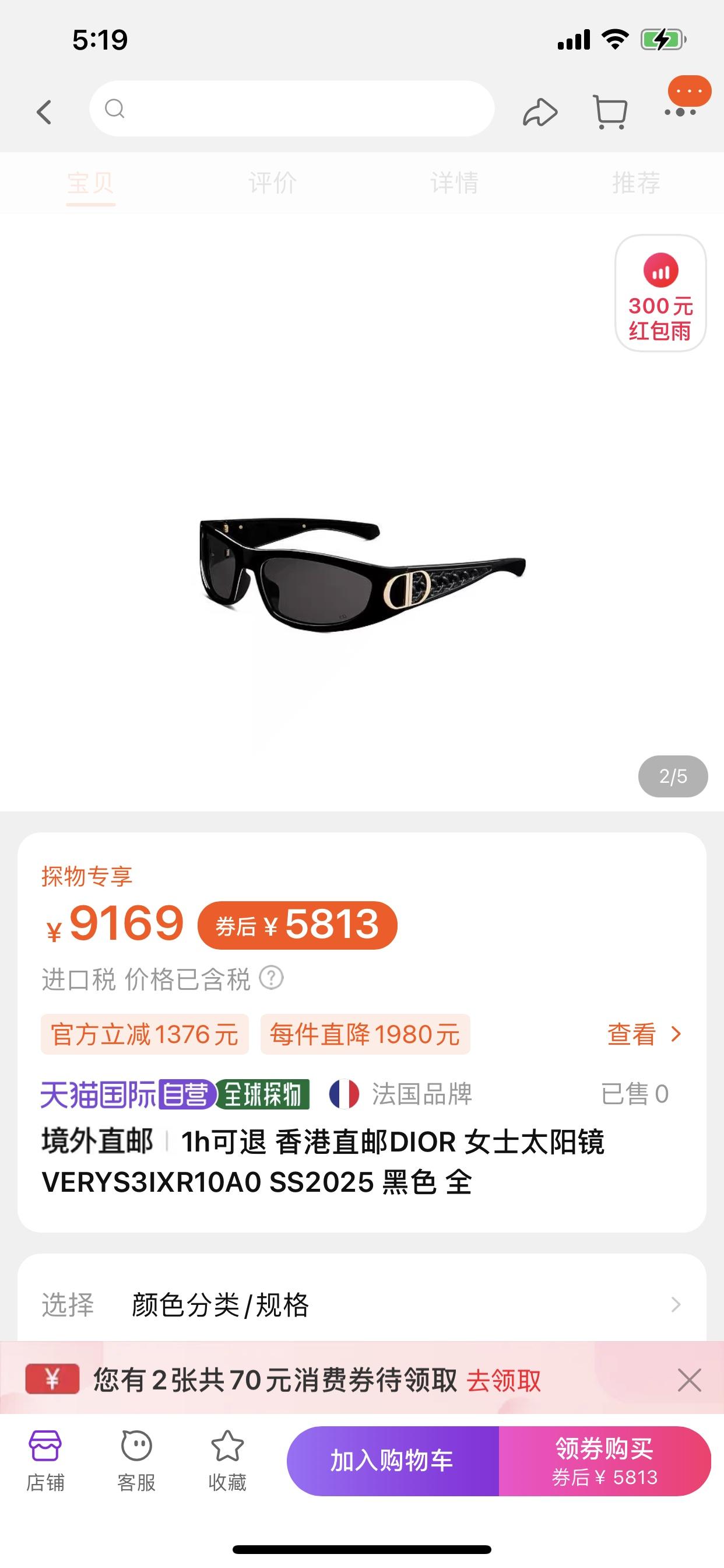Go back to the previous page
This screenshot has height=1568, width=724.
[x=44, y=112]
